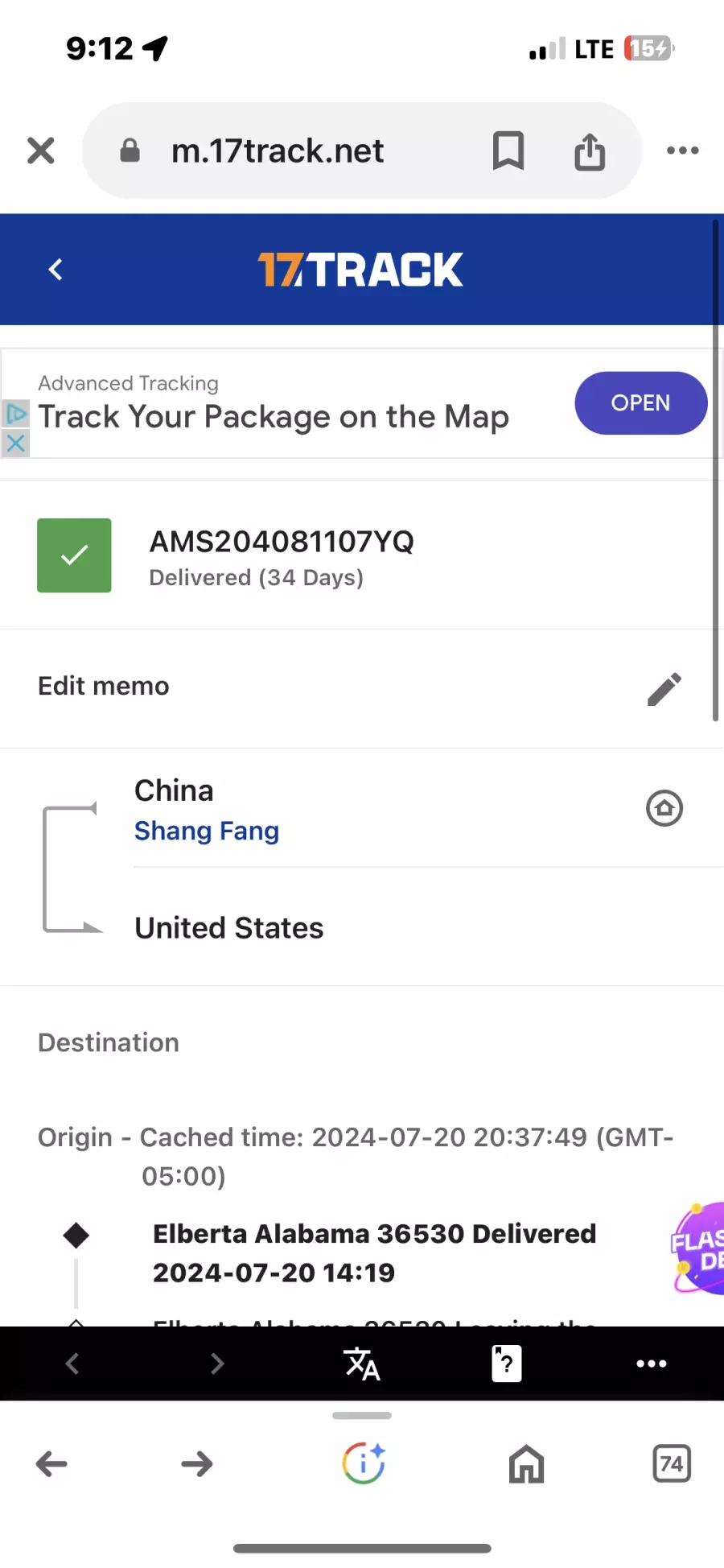Tap the carrier home page icon
The width and height of the screenshot is (724, 1568).
[x=664, y=808]
